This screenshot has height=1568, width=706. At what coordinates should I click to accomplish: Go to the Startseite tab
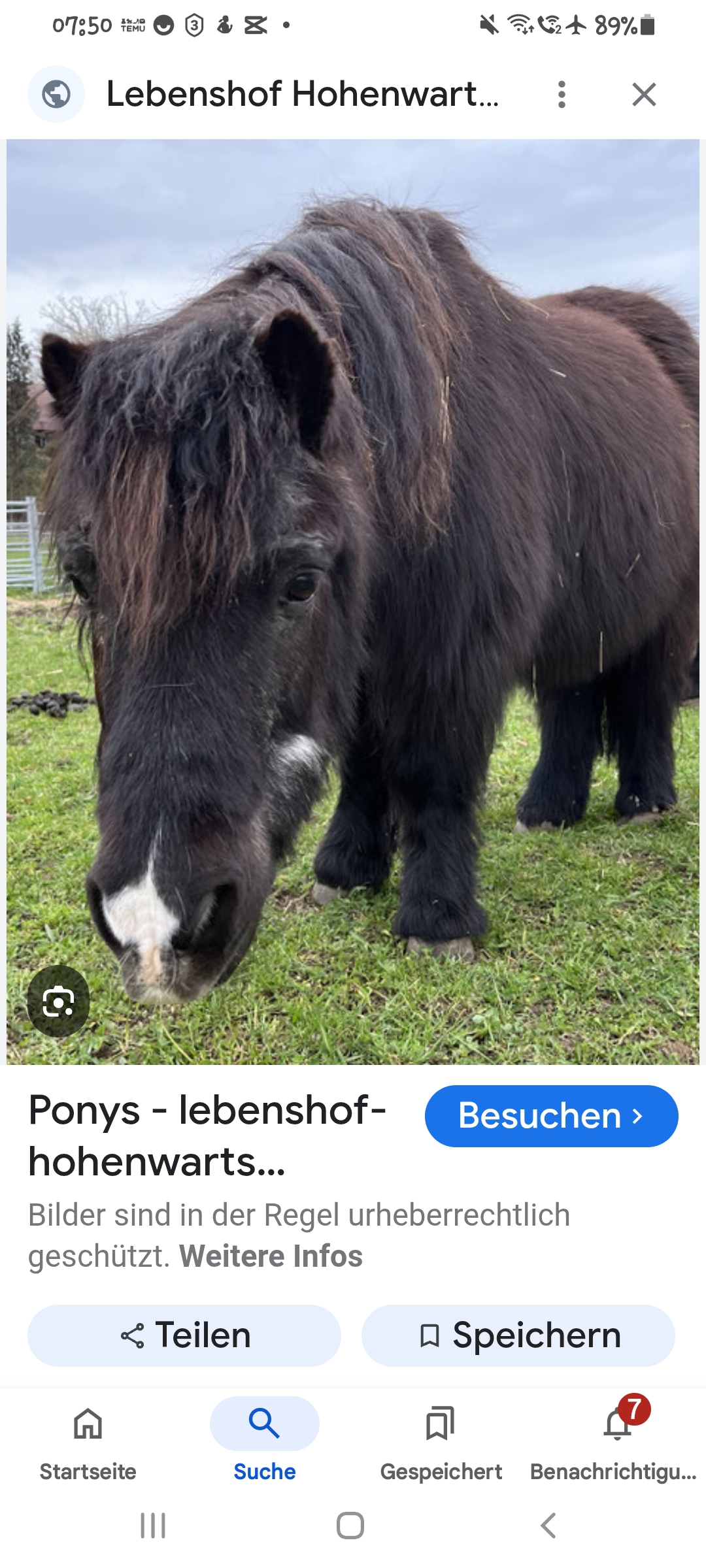pyautogui.click(x=88, y=1439)
